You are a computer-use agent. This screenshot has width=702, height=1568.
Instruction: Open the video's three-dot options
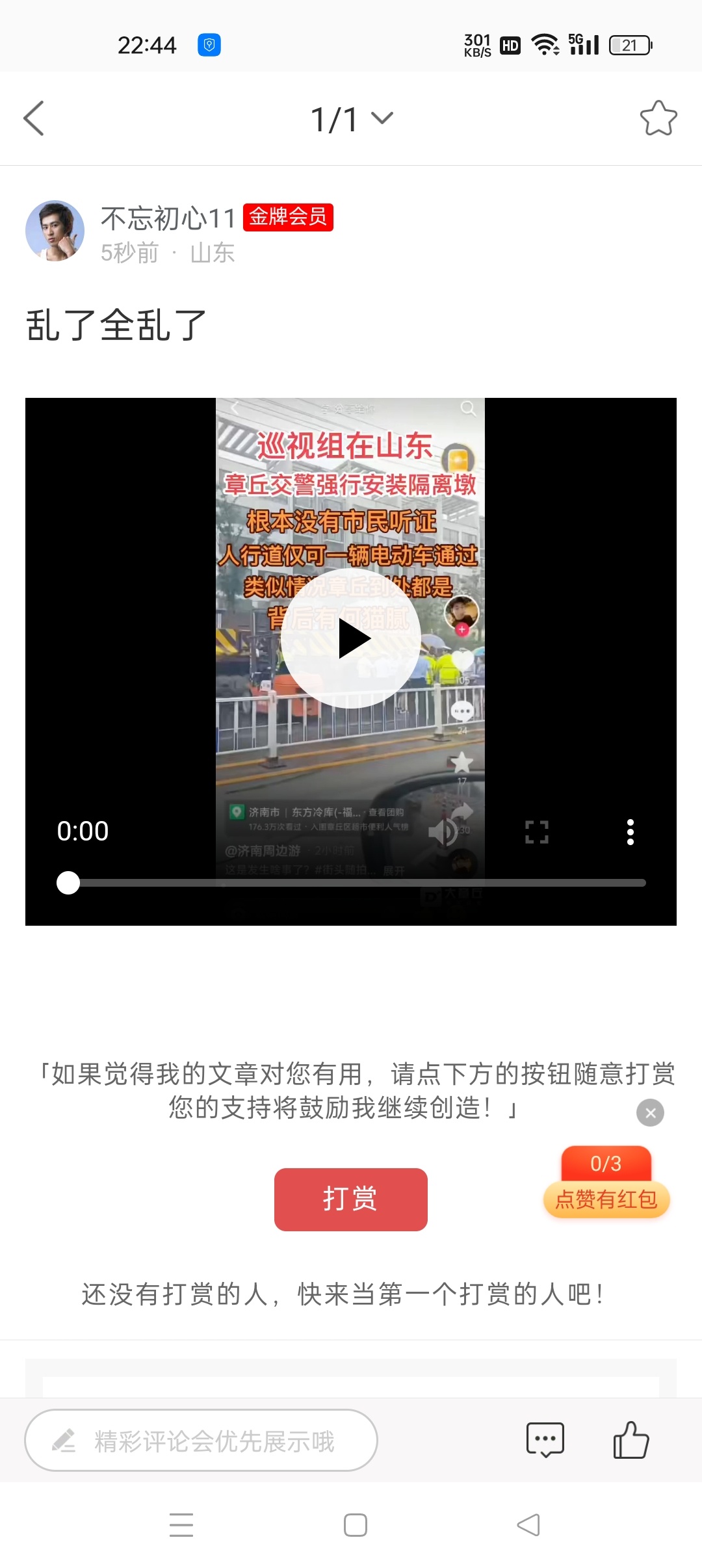click(x=630, y=831)
